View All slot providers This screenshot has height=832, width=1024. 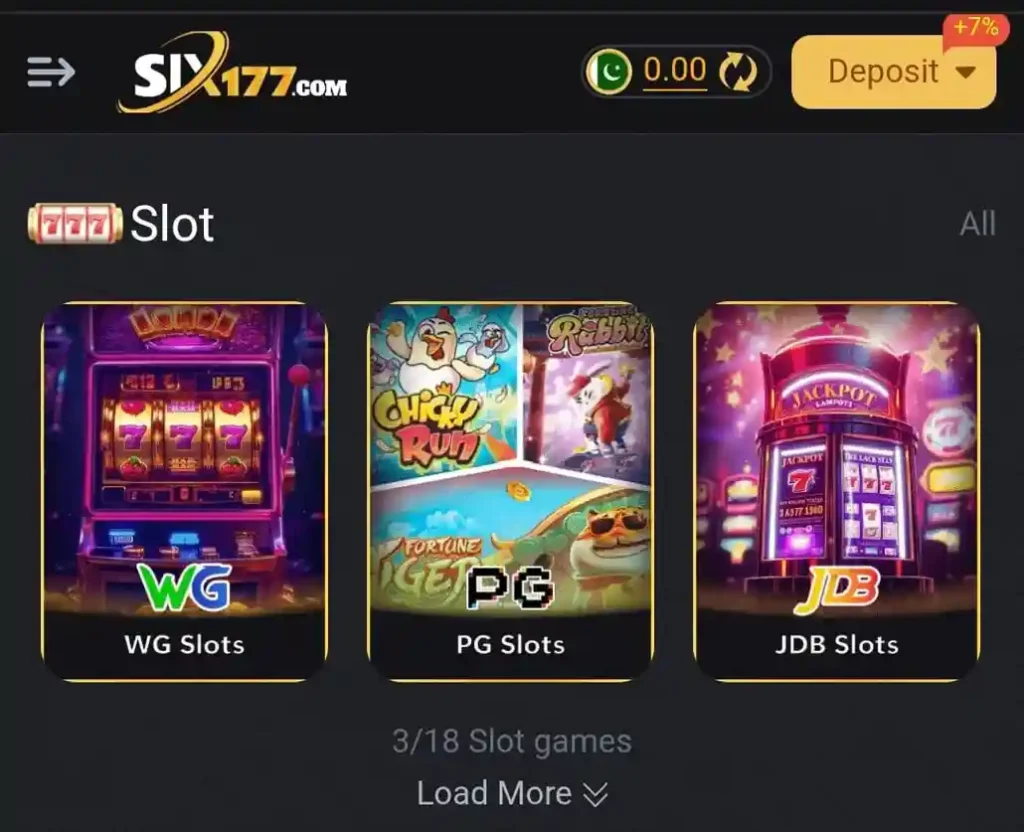click(977, 223)
